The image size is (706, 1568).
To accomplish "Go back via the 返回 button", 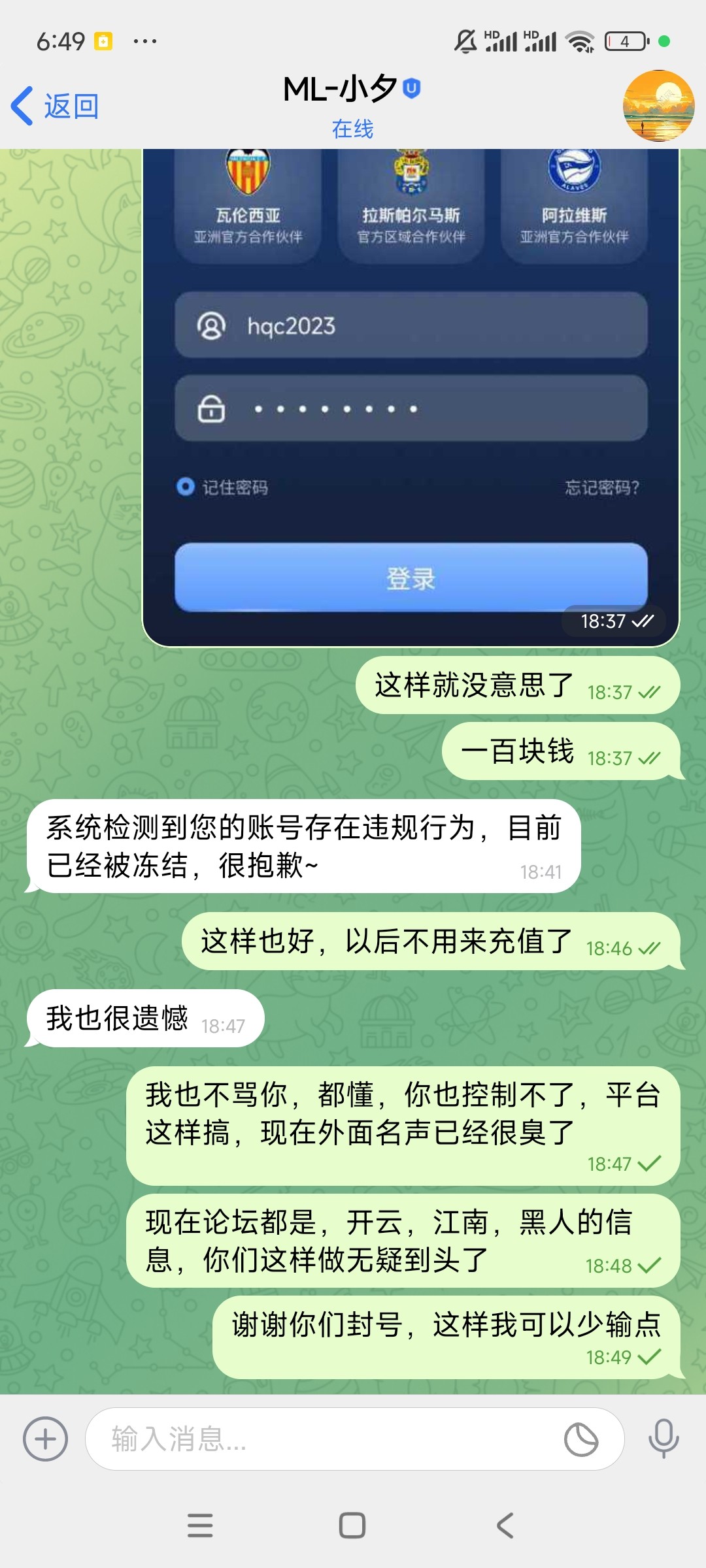I will 56,106.
